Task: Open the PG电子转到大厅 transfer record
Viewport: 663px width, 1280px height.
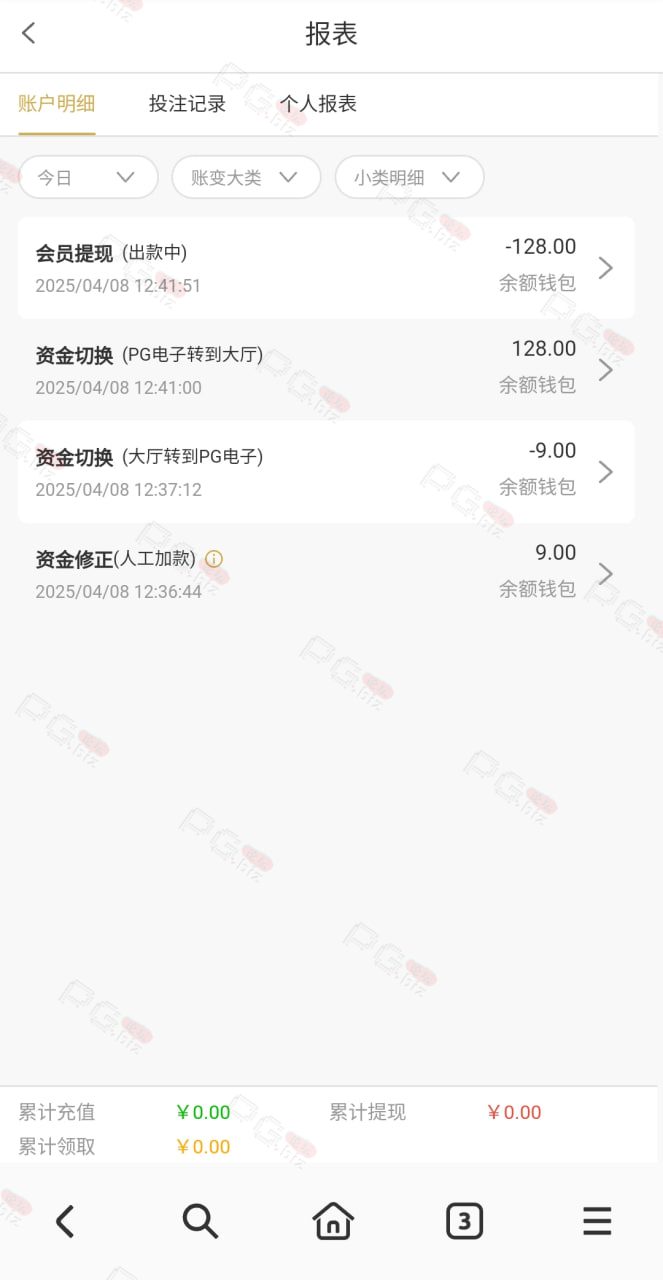Action: coord(326,370)
